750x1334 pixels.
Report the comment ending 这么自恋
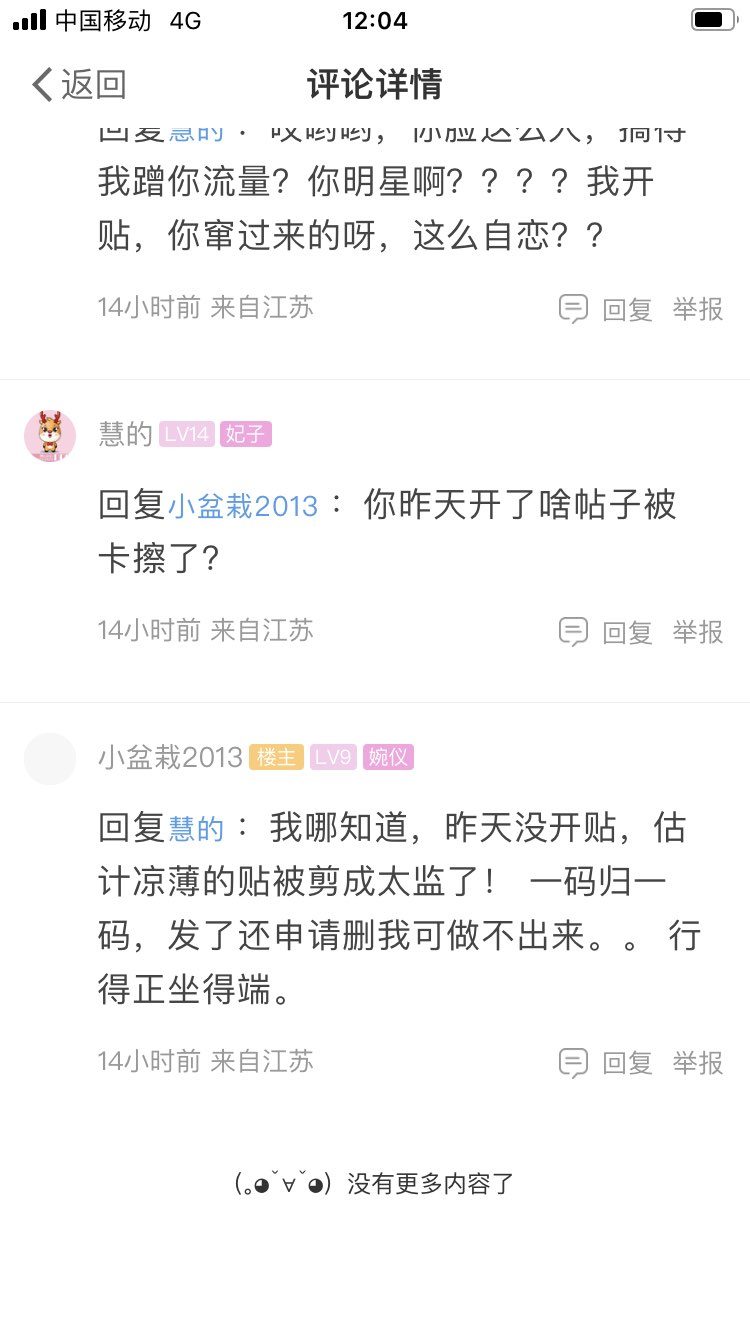(698, 309)
